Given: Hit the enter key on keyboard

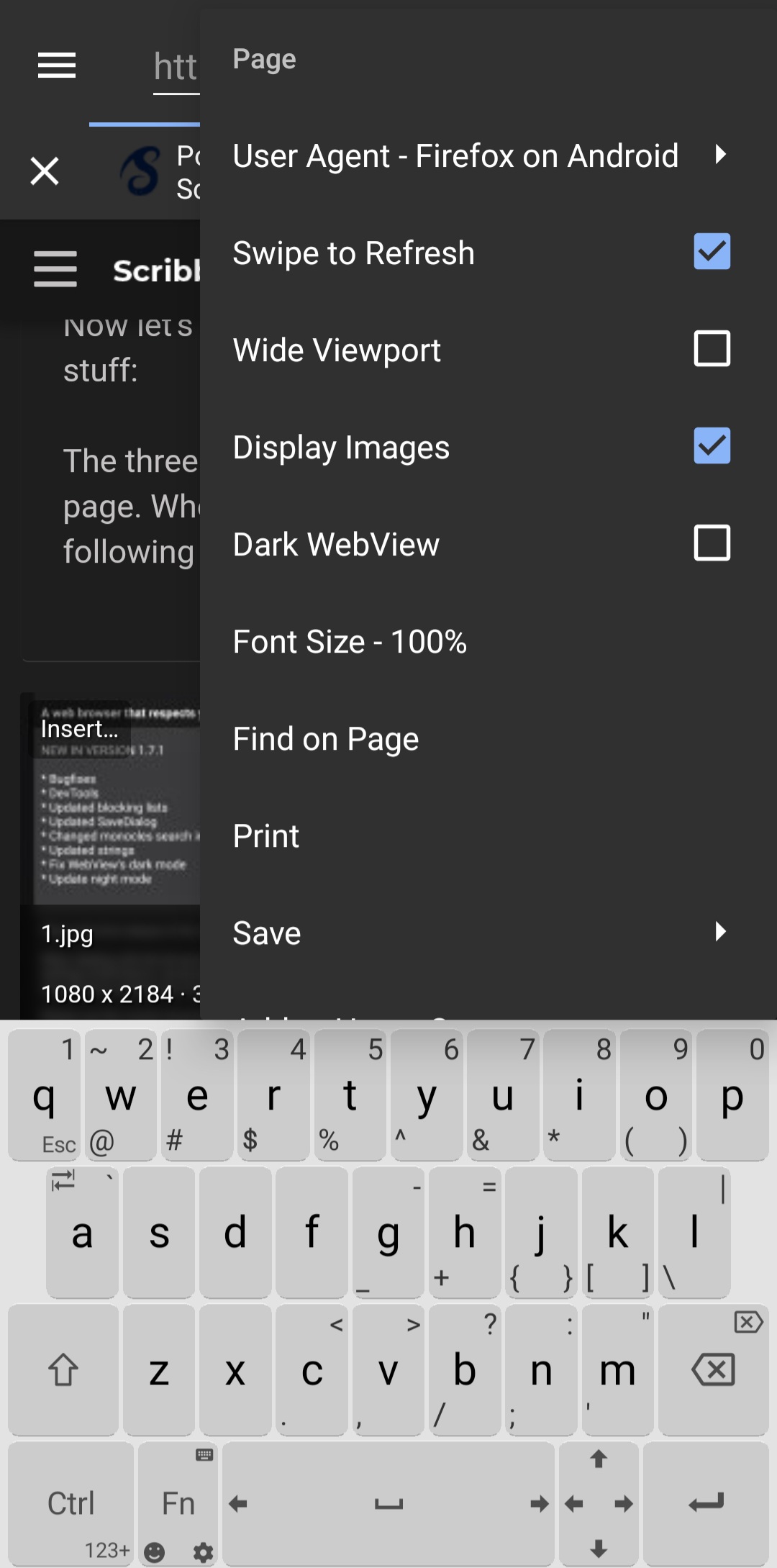Looking at the screenshot, I should pyautogui.click(x=706, y=1503).
